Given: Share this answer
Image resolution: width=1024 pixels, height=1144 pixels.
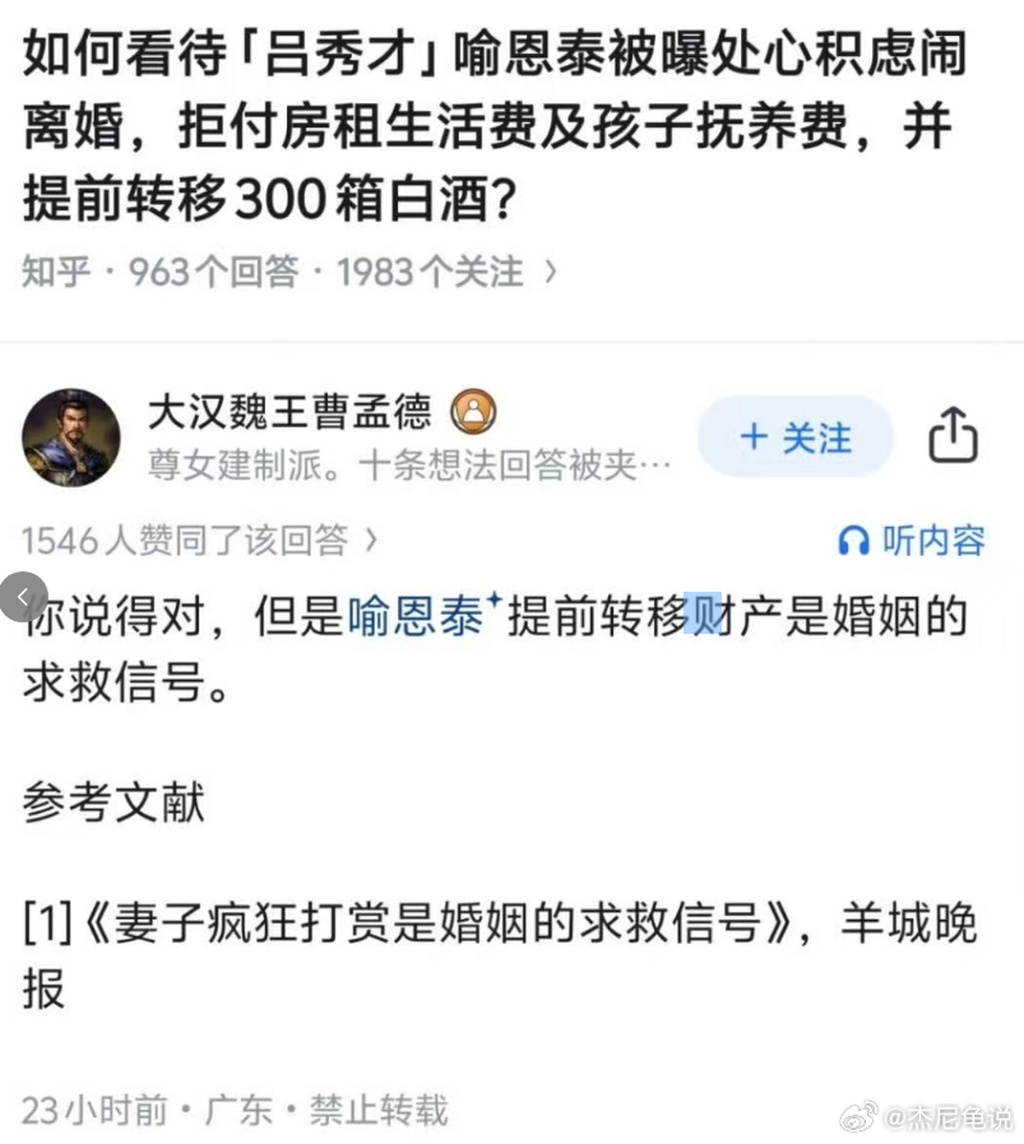Looking at the screenshot, I should pyautogui.click(x=952, y=437).
